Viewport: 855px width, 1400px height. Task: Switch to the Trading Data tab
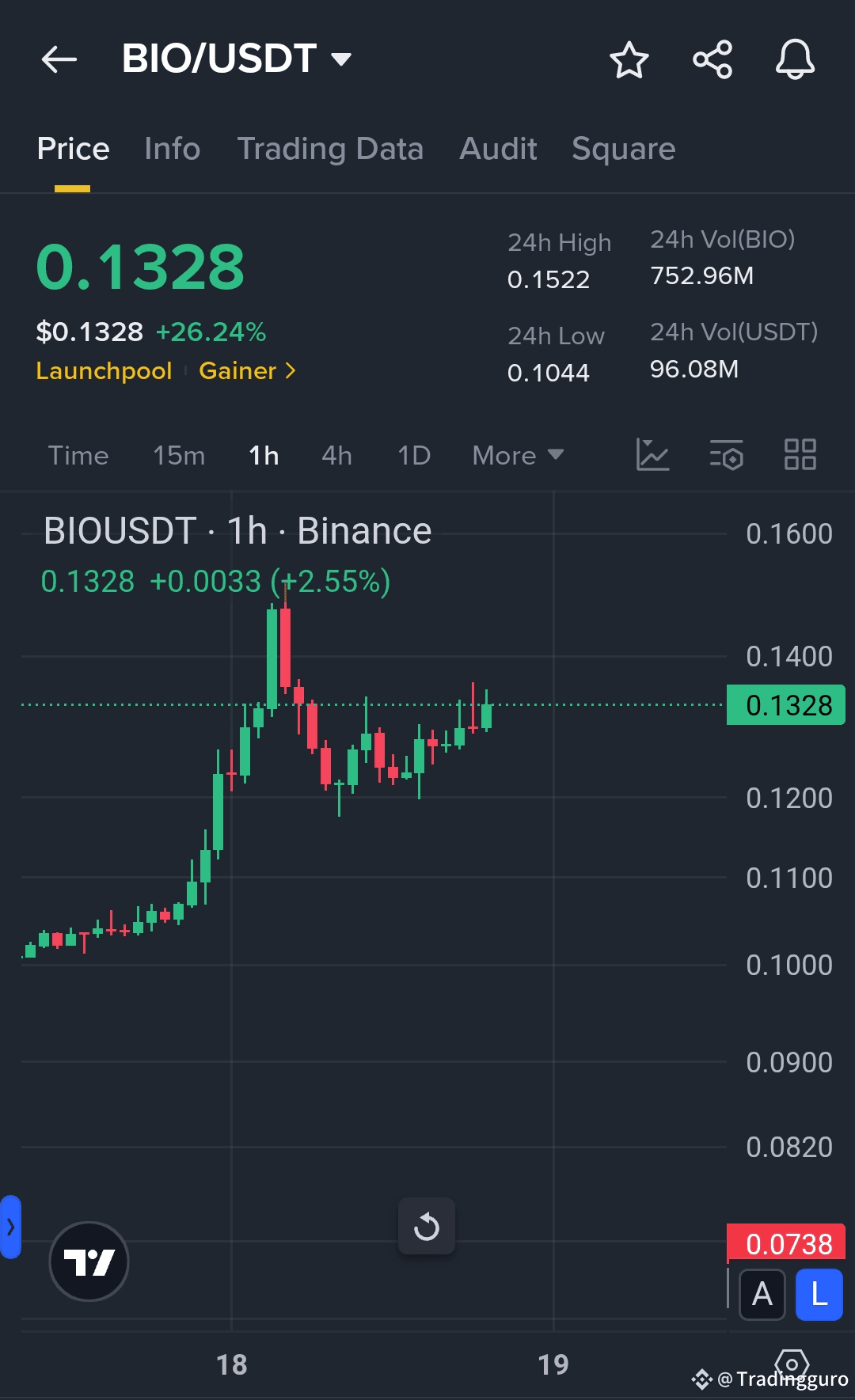pyautogui.click(x=330, y=149)
